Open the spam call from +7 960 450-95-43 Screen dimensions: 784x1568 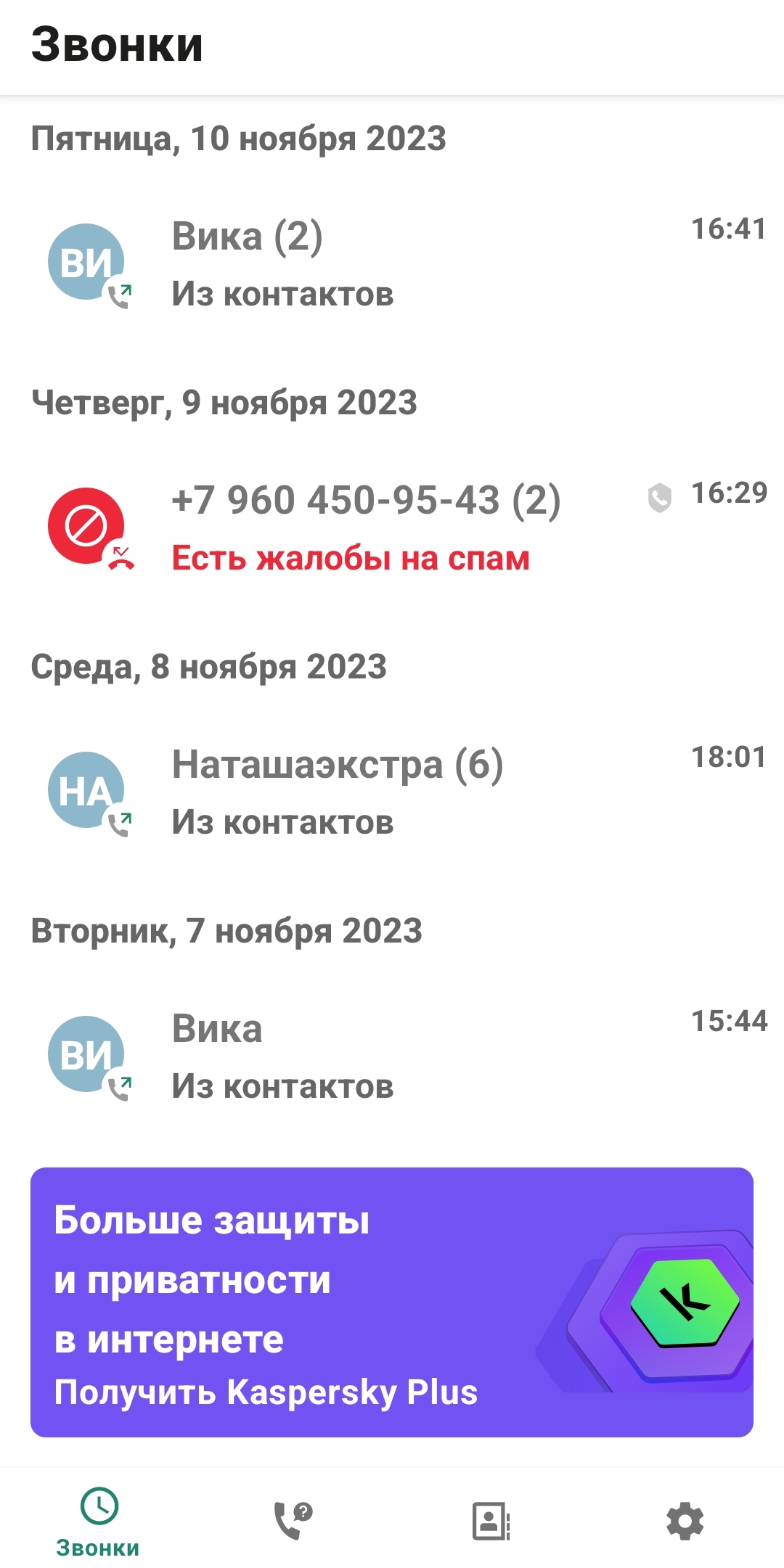click(392, 529)
